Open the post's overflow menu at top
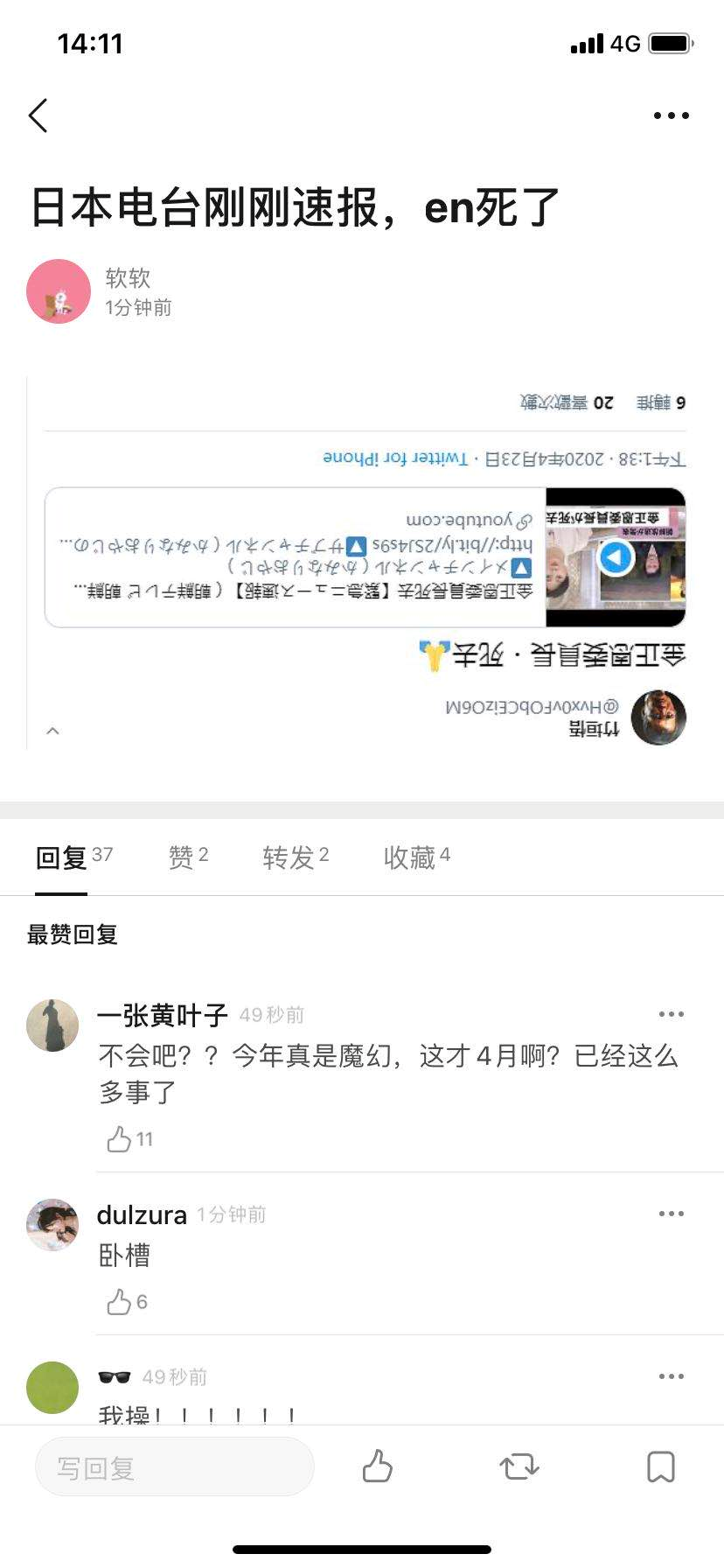Image resolution: width=724 pixels, height=1568 pixels. coord(671,115)
